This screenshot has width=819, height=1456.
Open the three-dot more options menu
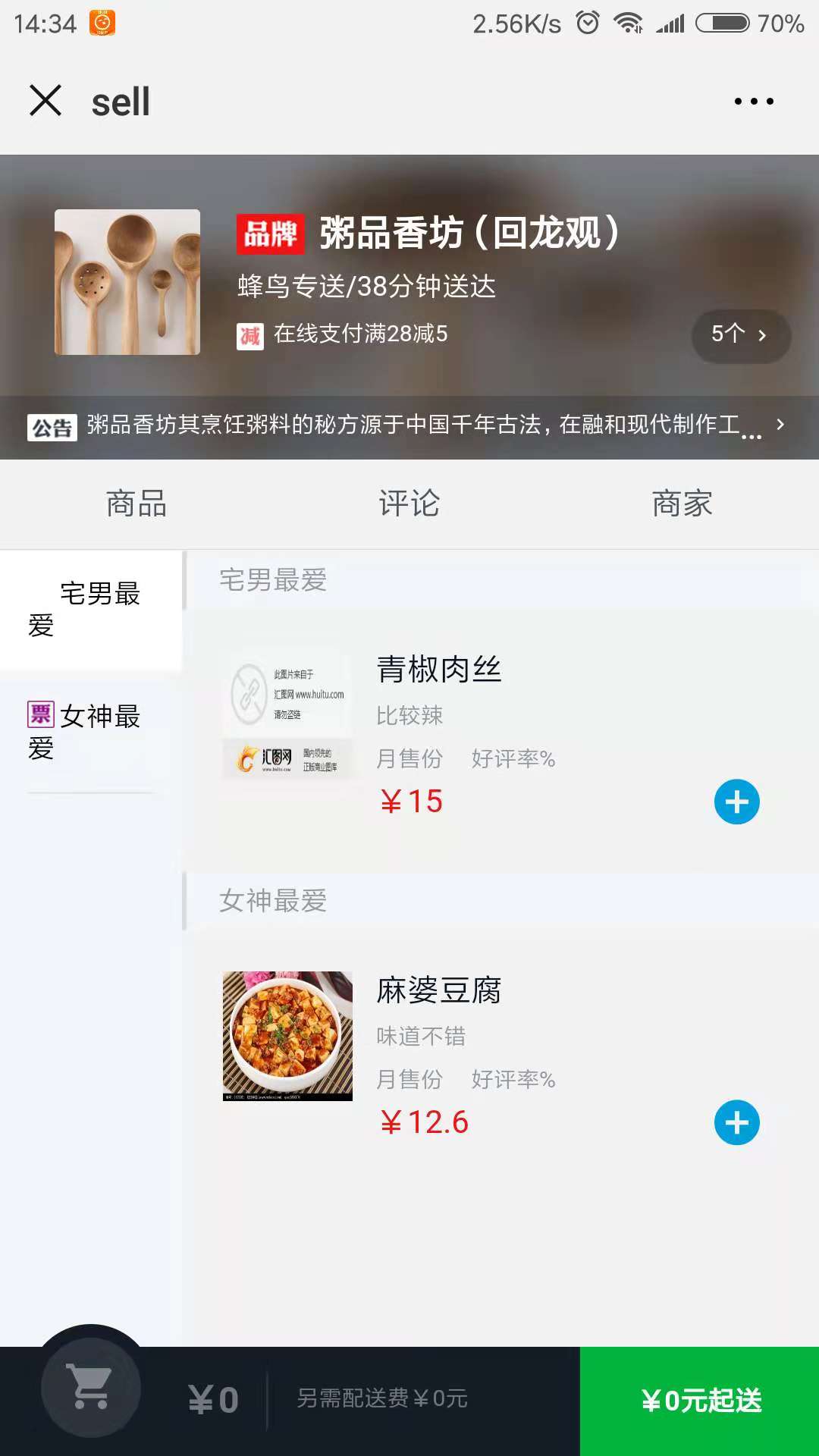(x=753, y=99)
